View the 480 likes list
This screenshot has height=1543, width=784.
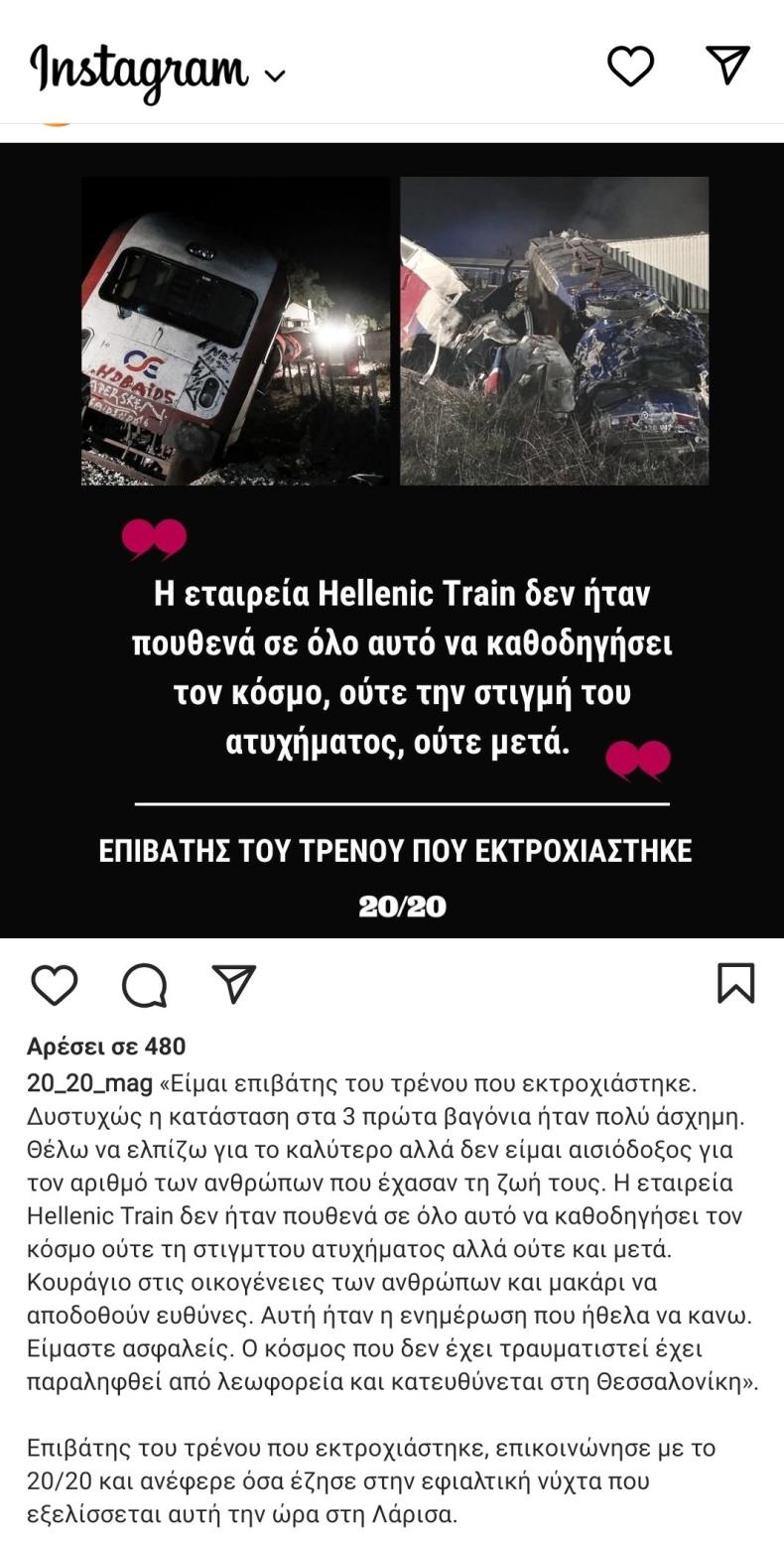(106, 1046)
